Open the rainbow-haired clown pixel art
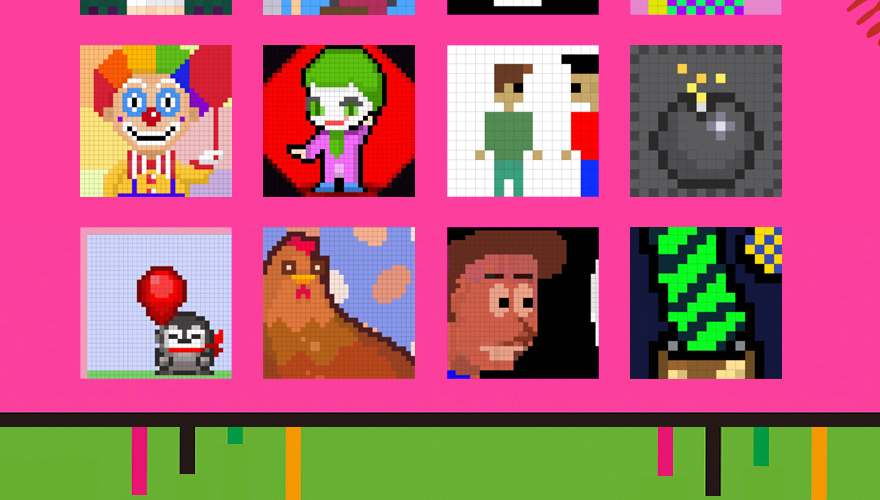The image size is (880, 500). coord(156,121)
